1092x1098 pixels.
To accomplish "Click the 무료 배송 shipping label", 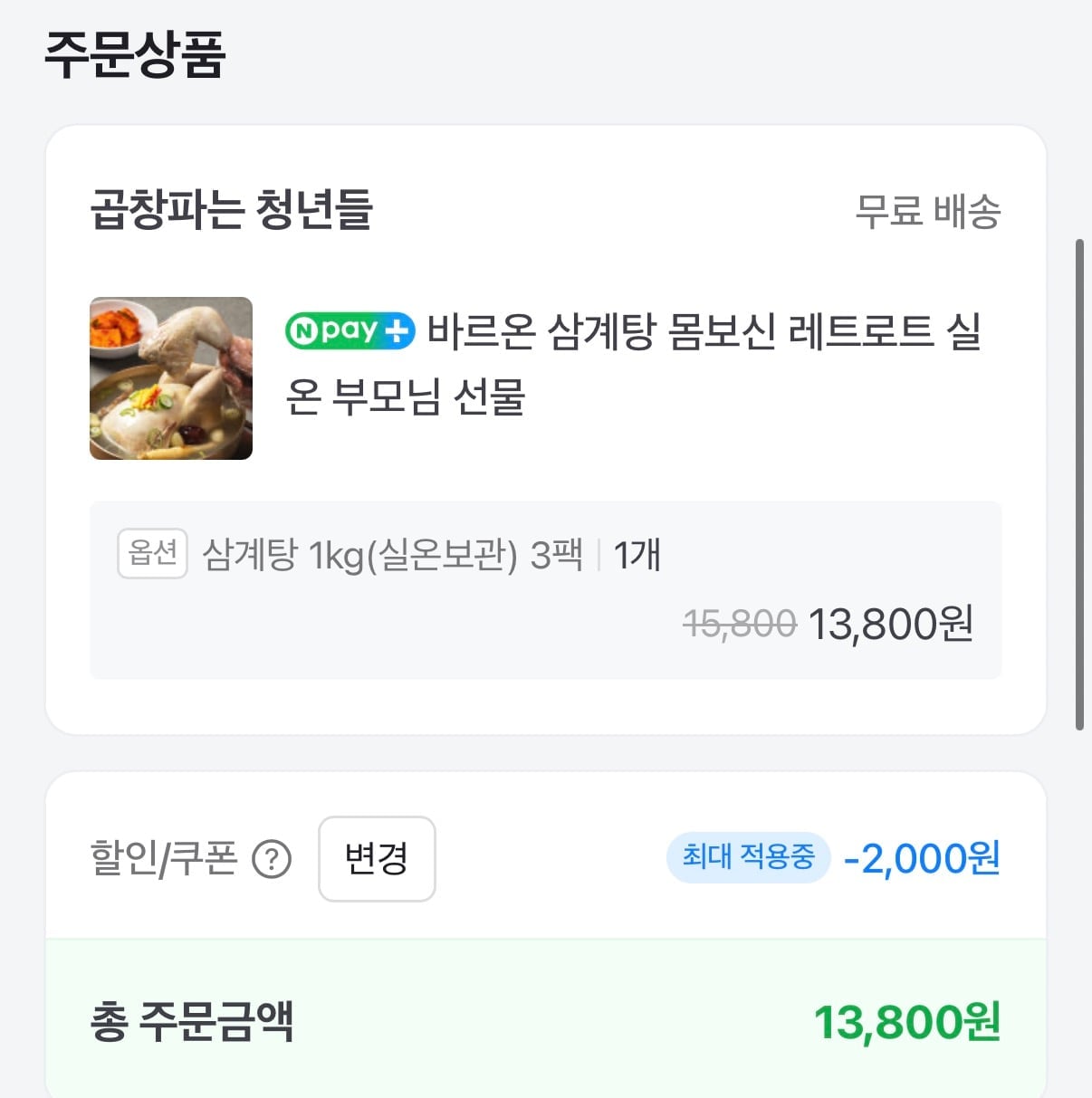I will point(929,210).
